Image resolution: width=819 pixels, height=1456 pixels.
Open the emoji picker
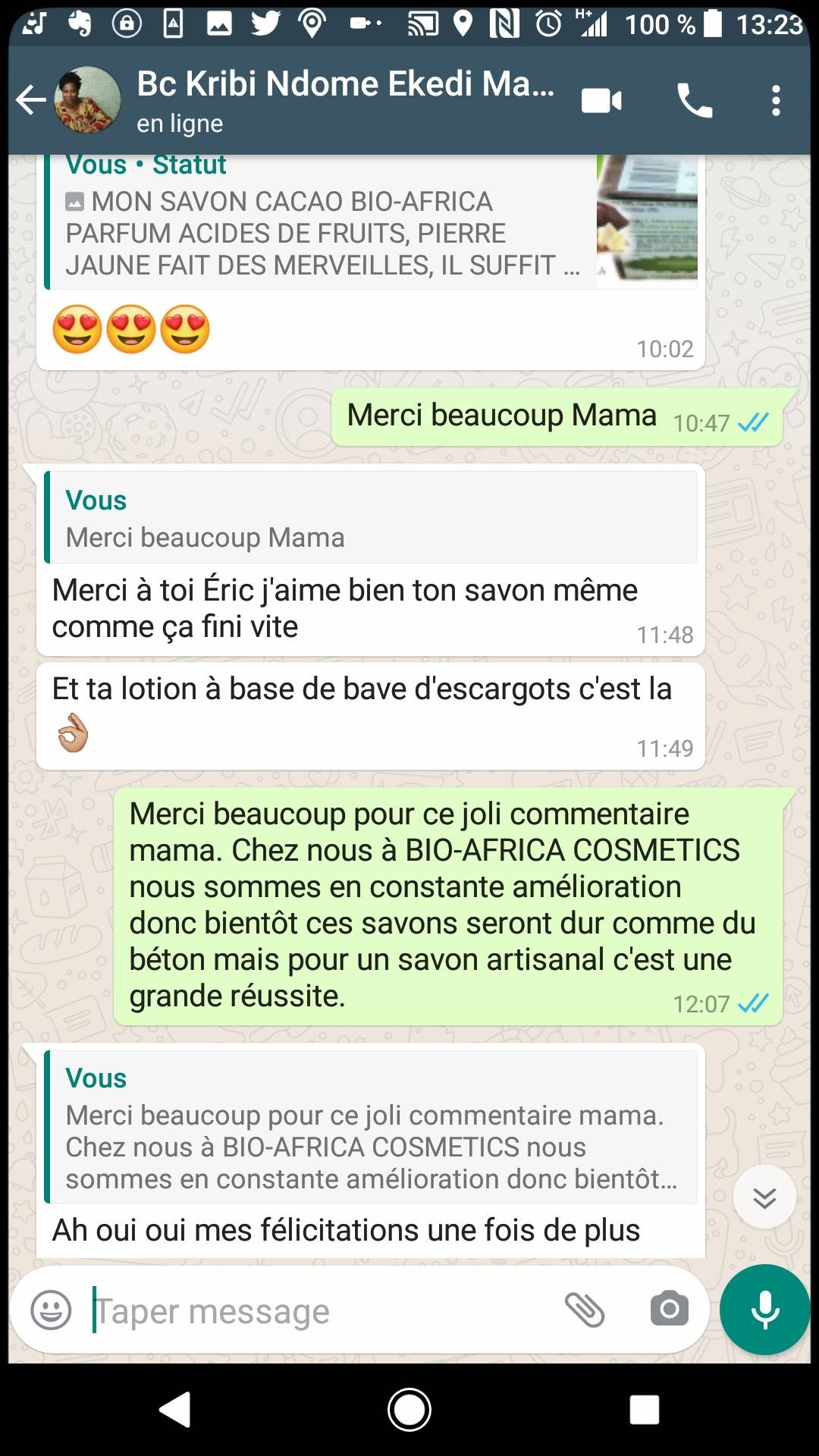pyautogui.click(x=51, y=1310)
